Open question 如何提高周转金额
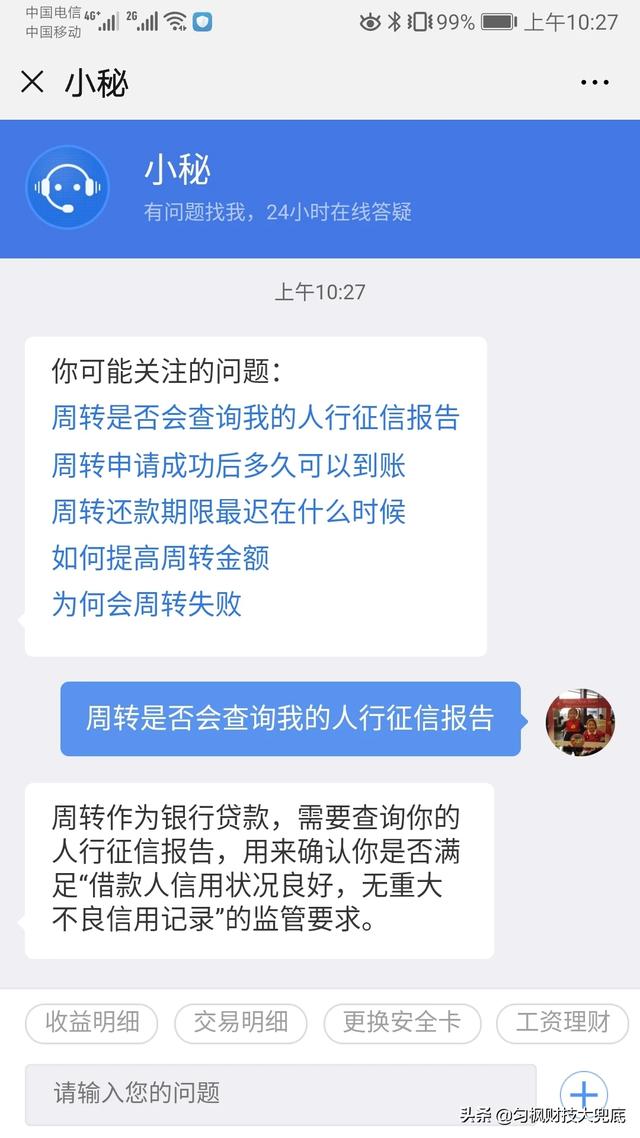This screenshot has height=1138, width=640. [x=160, y=557]
